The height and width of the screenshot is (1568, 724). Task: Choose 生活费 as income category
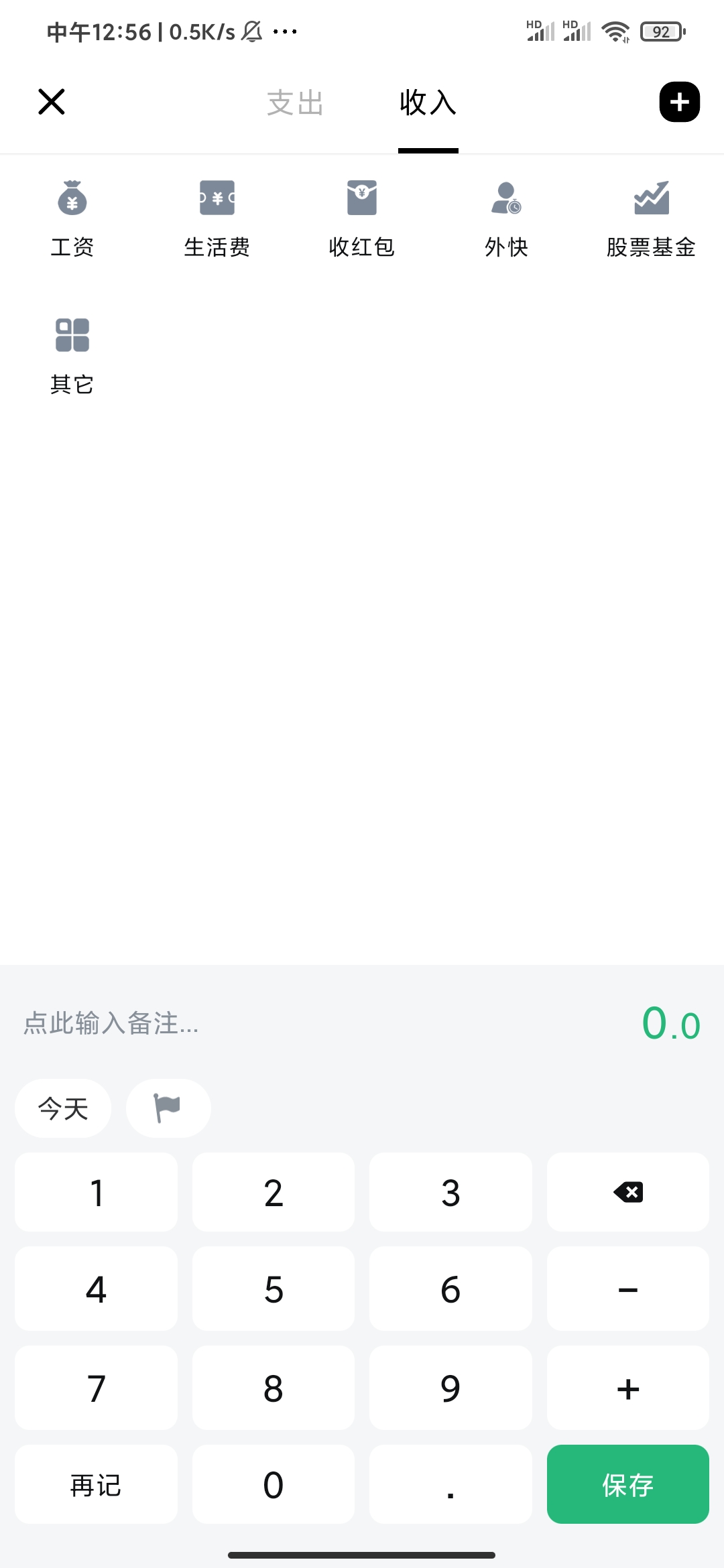[x=217, y=218]
